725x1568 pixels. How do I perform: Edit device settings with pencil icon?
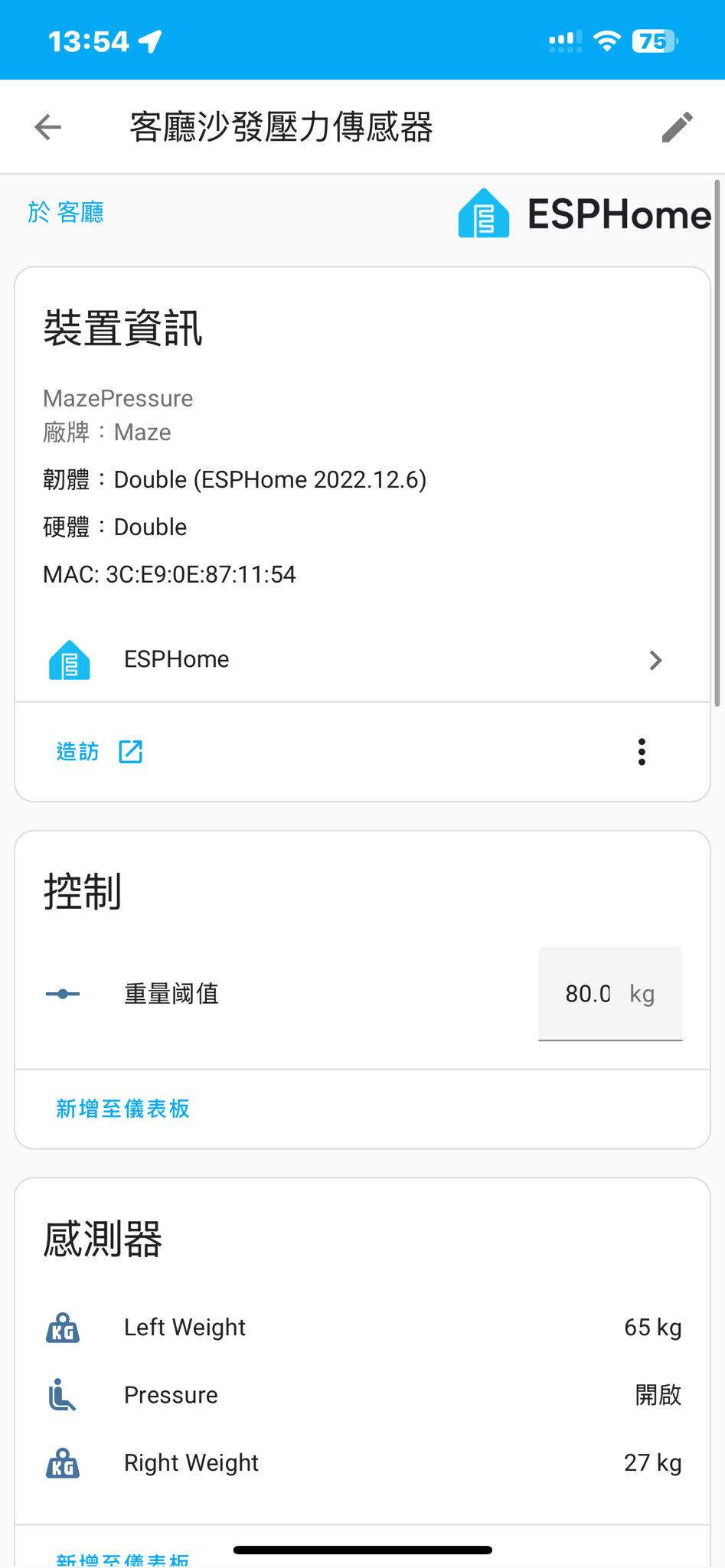(677, 127)
